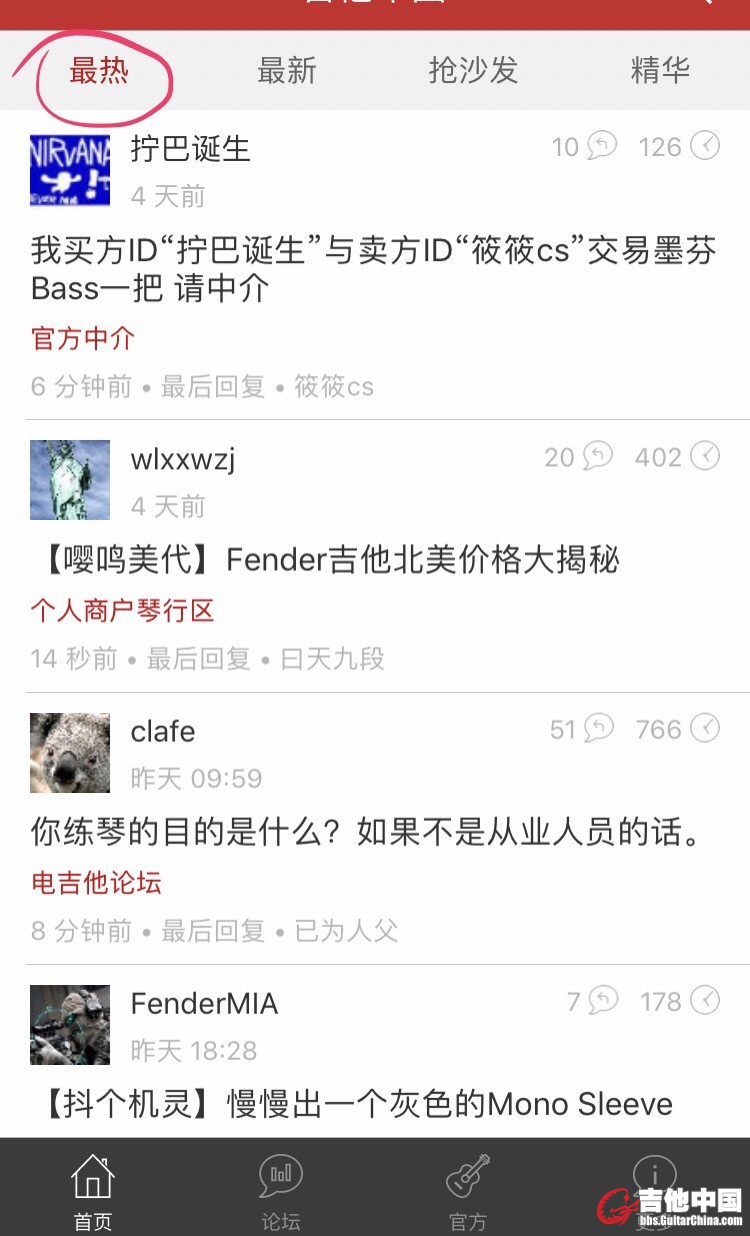This screenshot has height=1236, width=750.
Task: View wlxxwzj's profile avatar
Action: click(x=70, y=480)
